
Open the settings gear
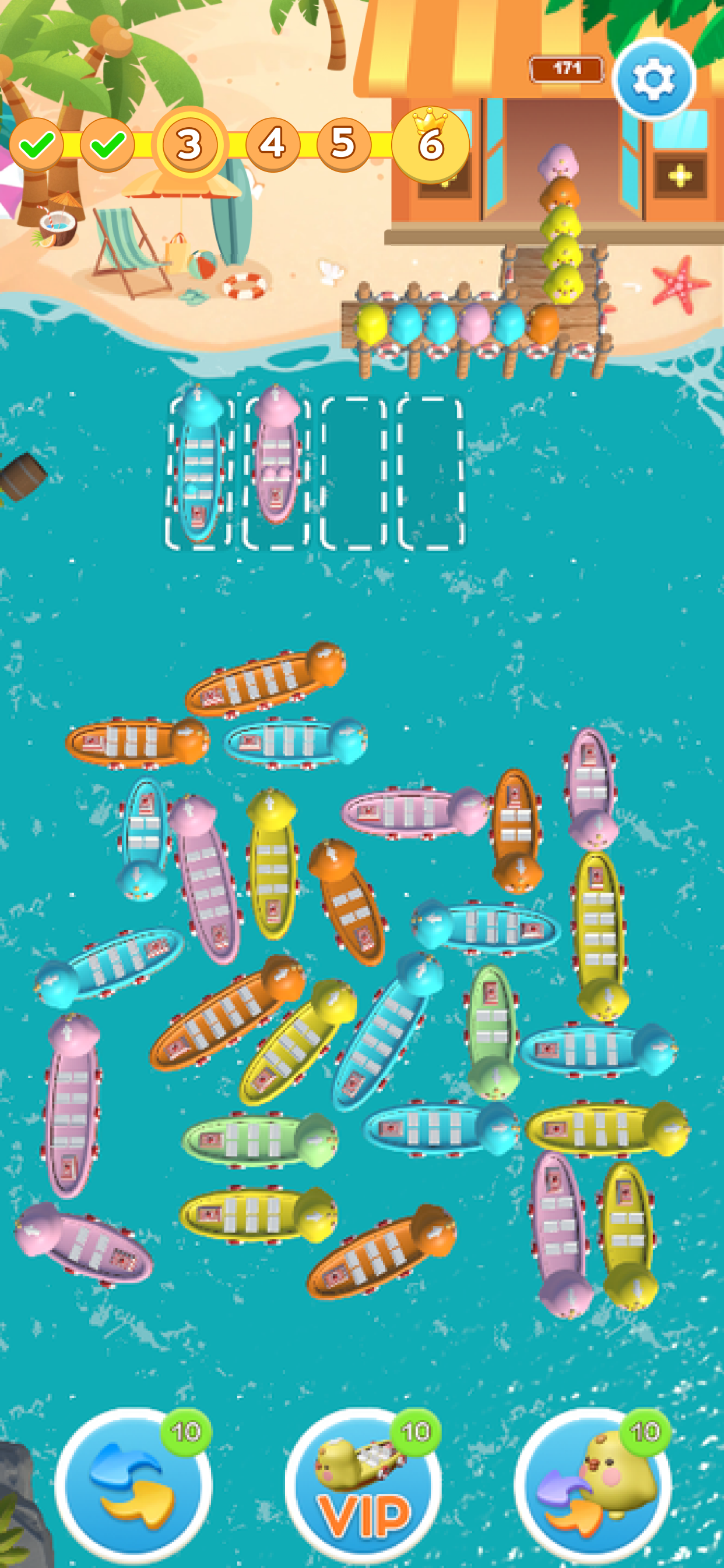[653, 79]
